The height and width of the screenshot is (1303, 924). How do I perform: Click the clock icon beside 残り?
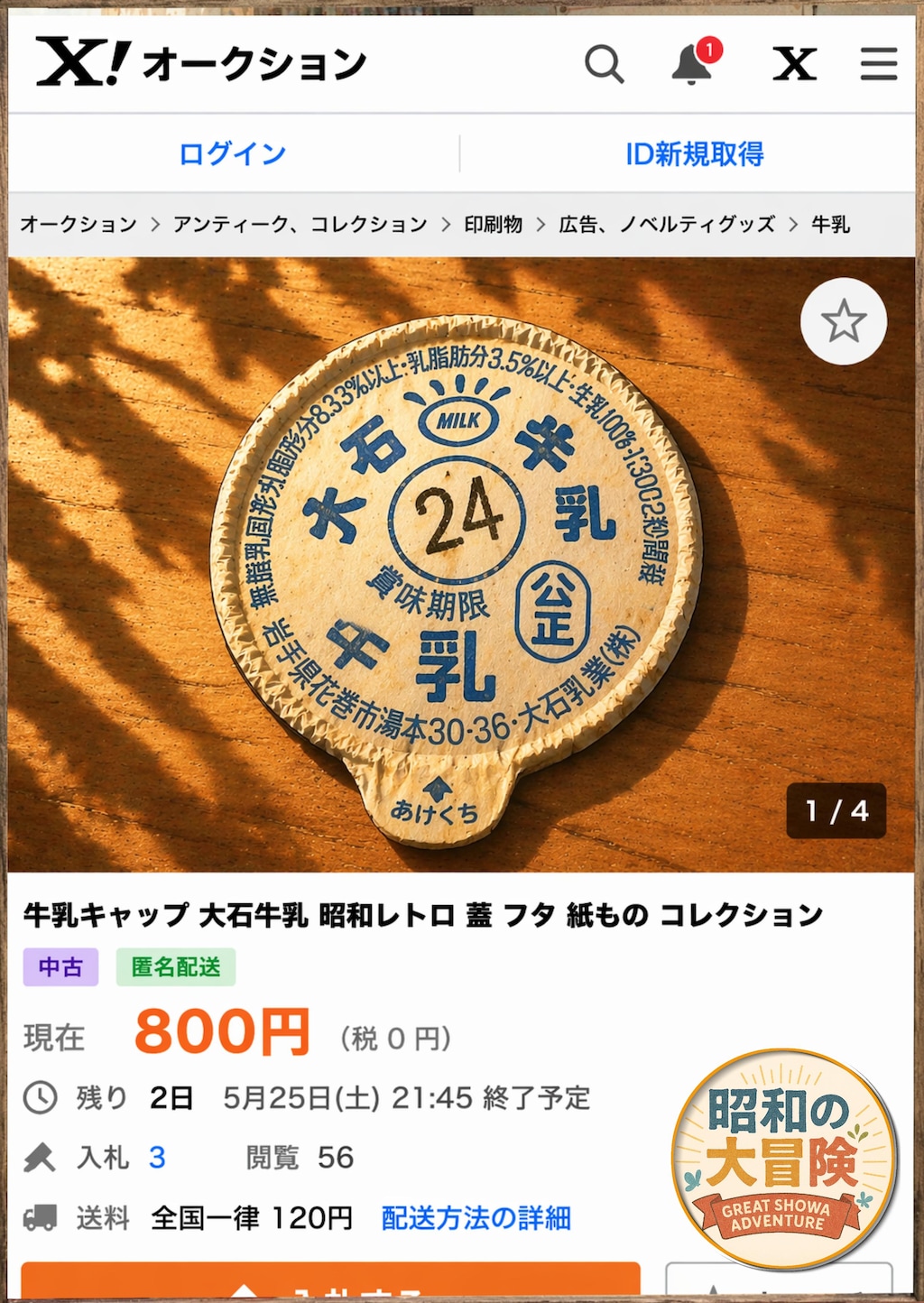pyautogui.click(x=38, y=1096)
